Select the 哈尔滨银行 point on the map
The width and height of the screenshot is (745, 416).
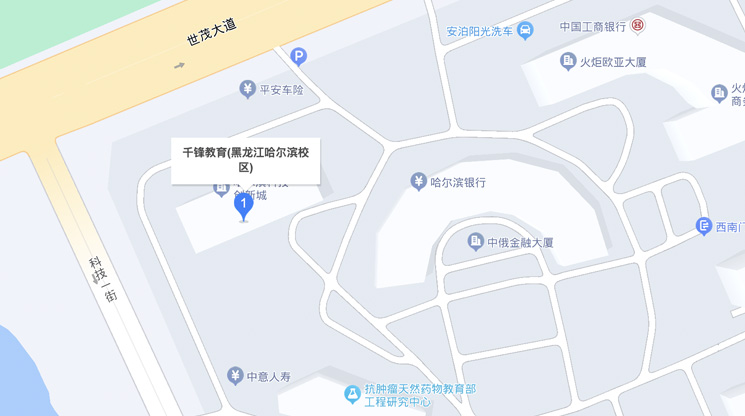pyautogui.click(x=419, y=182)
